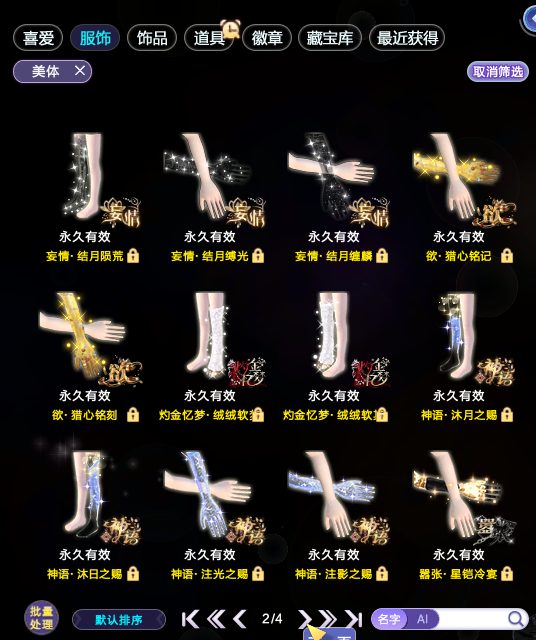
Task: Switch to the 道具 tab
Action: (209, 38)
